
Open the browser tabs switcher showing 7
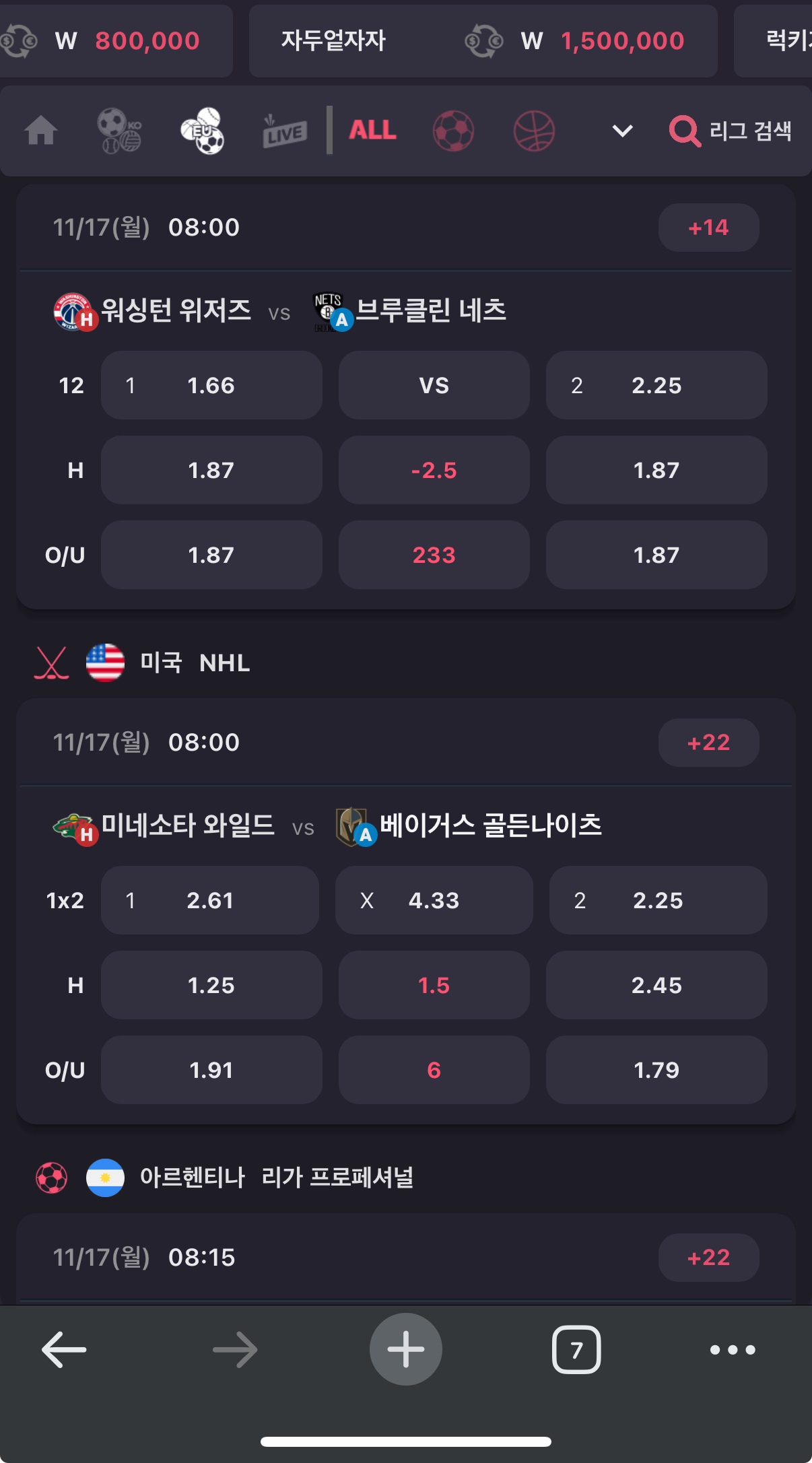click(x=576, y=1349)
